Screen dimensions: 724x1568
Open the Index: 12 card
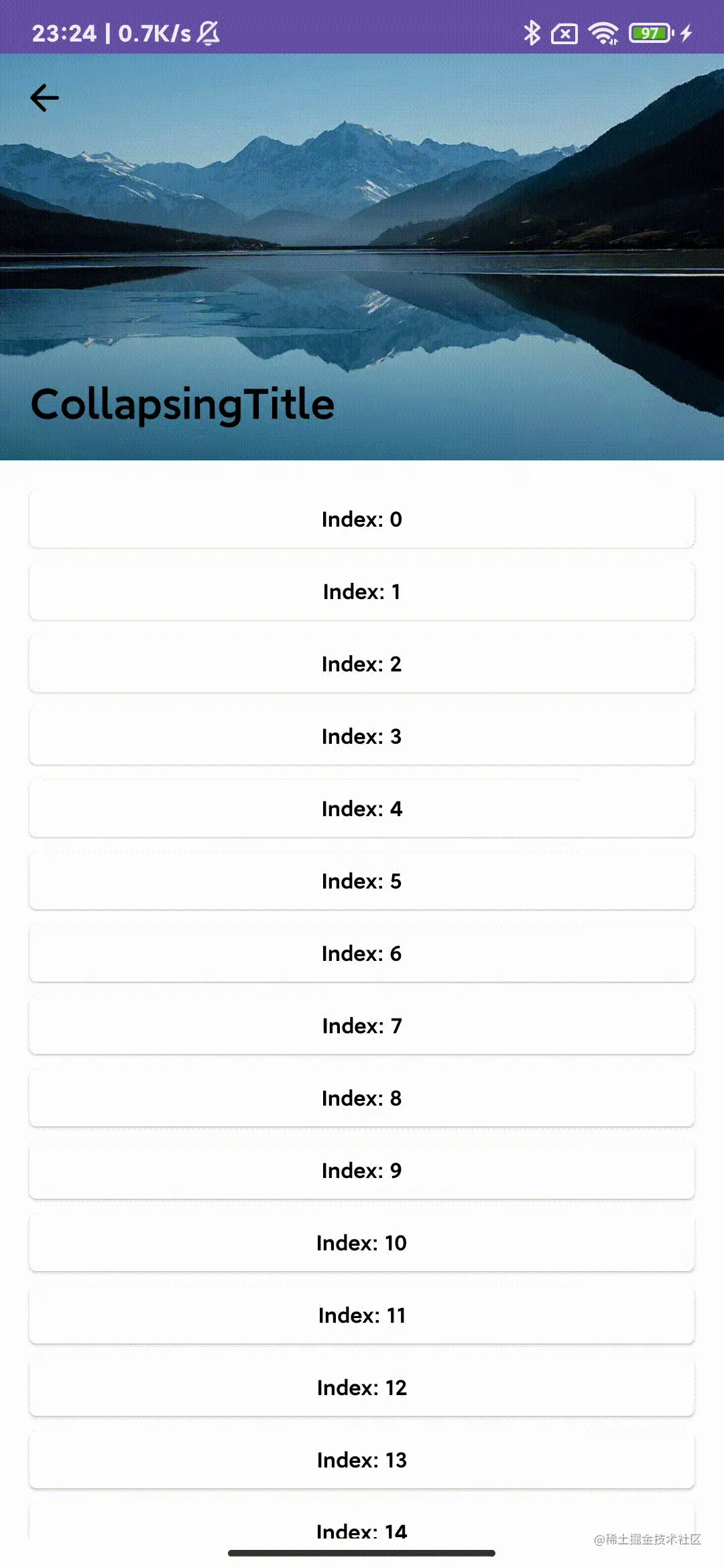[362, 1388]
